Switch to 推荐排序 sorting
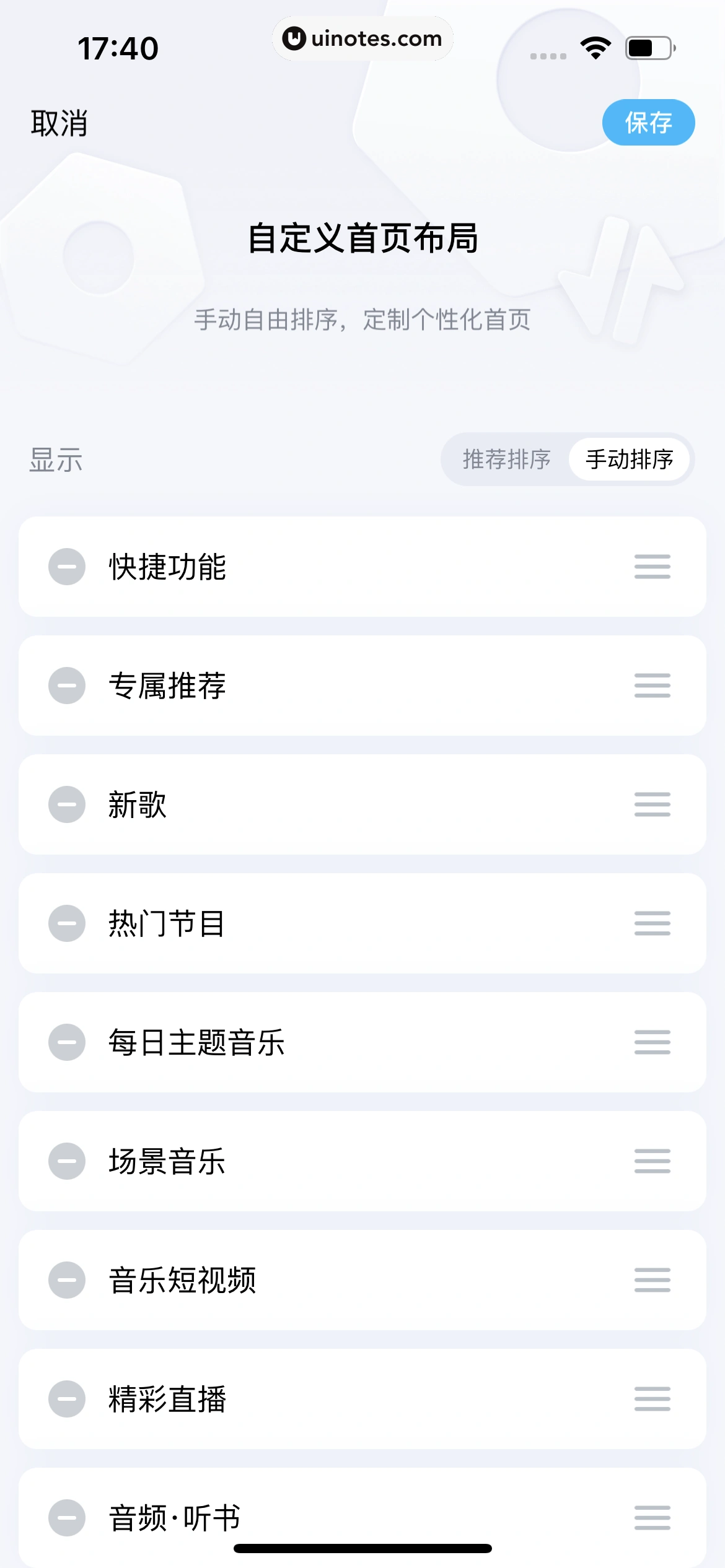The width and height of the screenshot is (725, 1568). click(x=506, y=460)
